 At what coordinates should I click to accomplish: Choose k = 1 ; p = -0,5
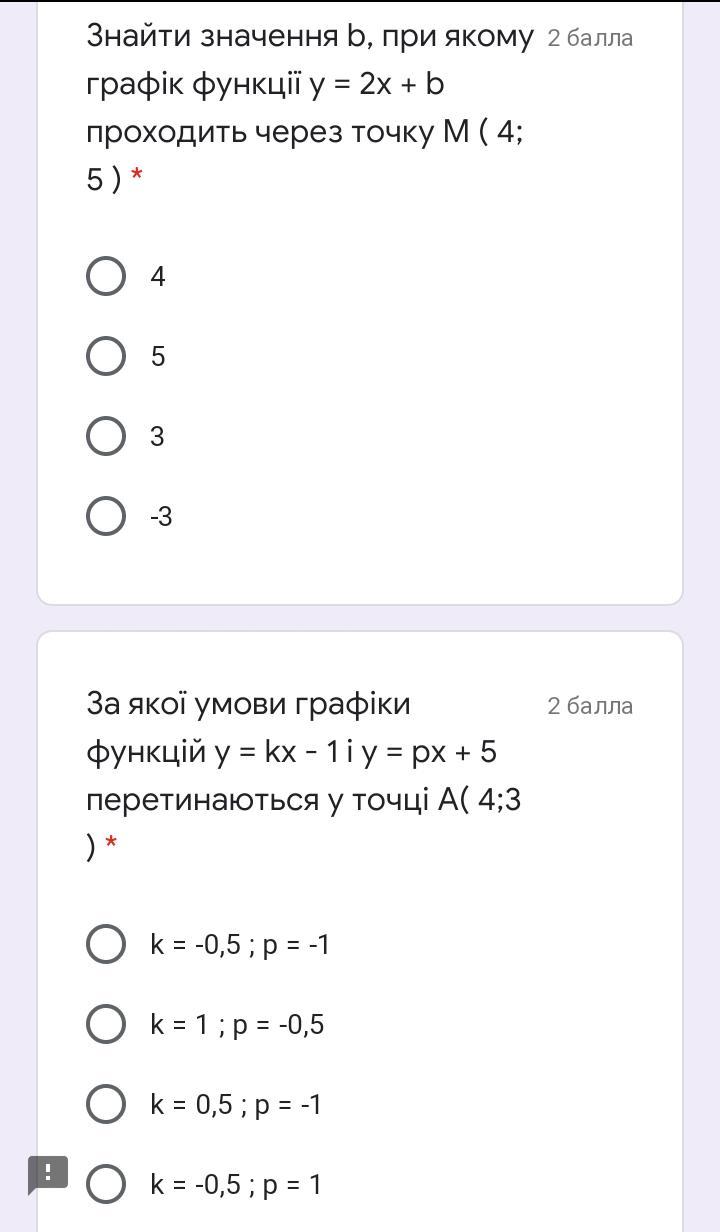click(x=106, y=1024)
